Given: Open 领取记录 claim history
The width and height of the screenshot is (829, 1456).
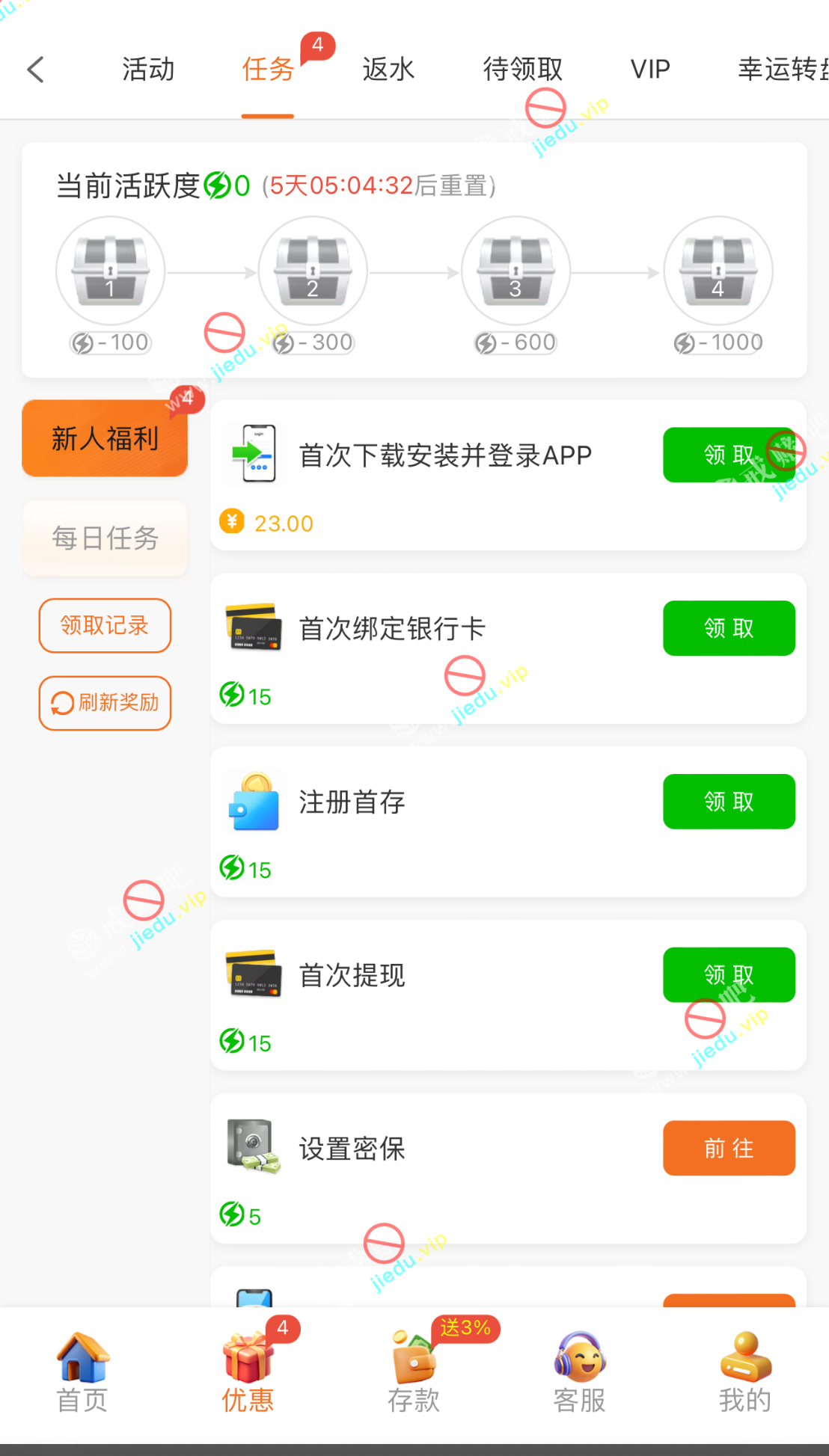Looking at the screenshot, I should coord(105,625).
